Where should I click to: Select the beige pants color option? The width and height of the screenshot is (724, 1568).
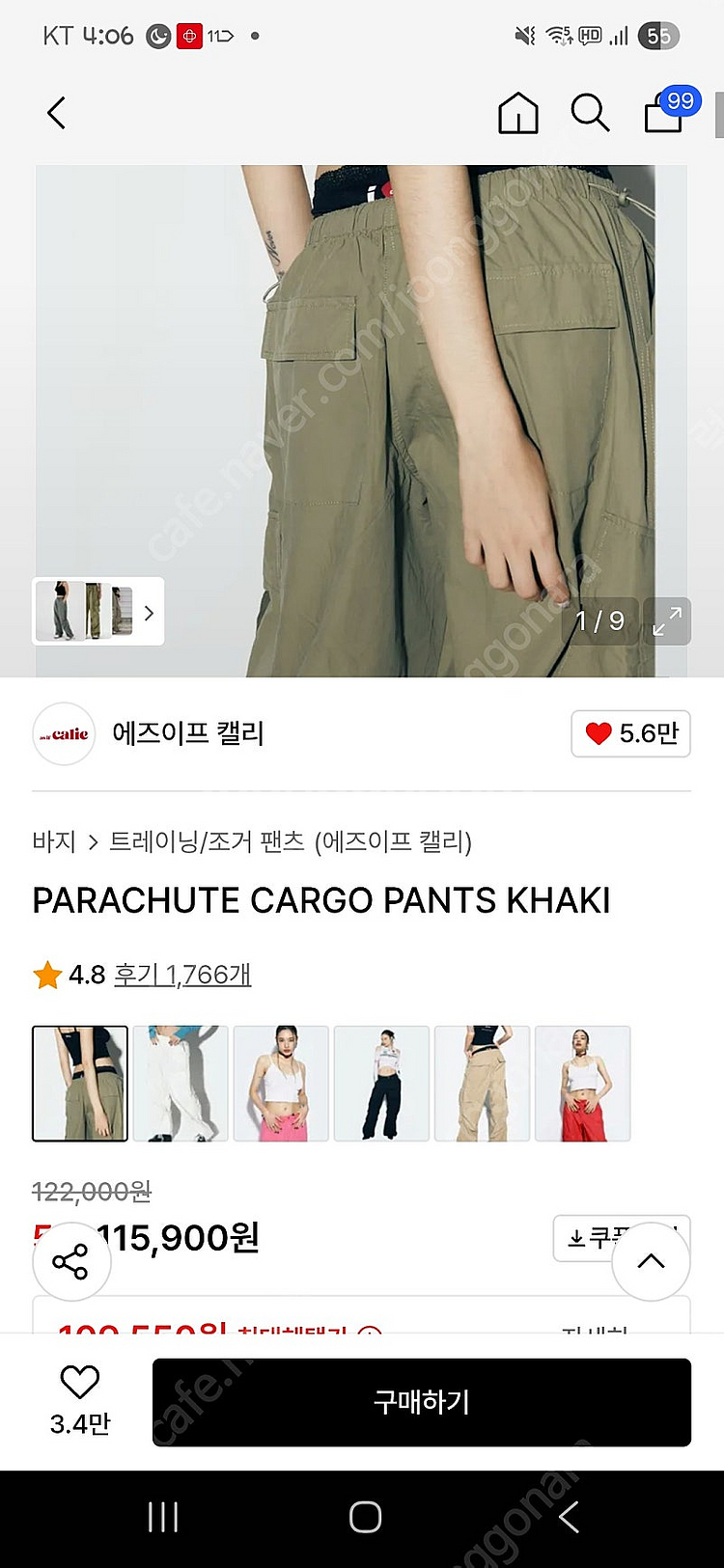pos(482,1084)
